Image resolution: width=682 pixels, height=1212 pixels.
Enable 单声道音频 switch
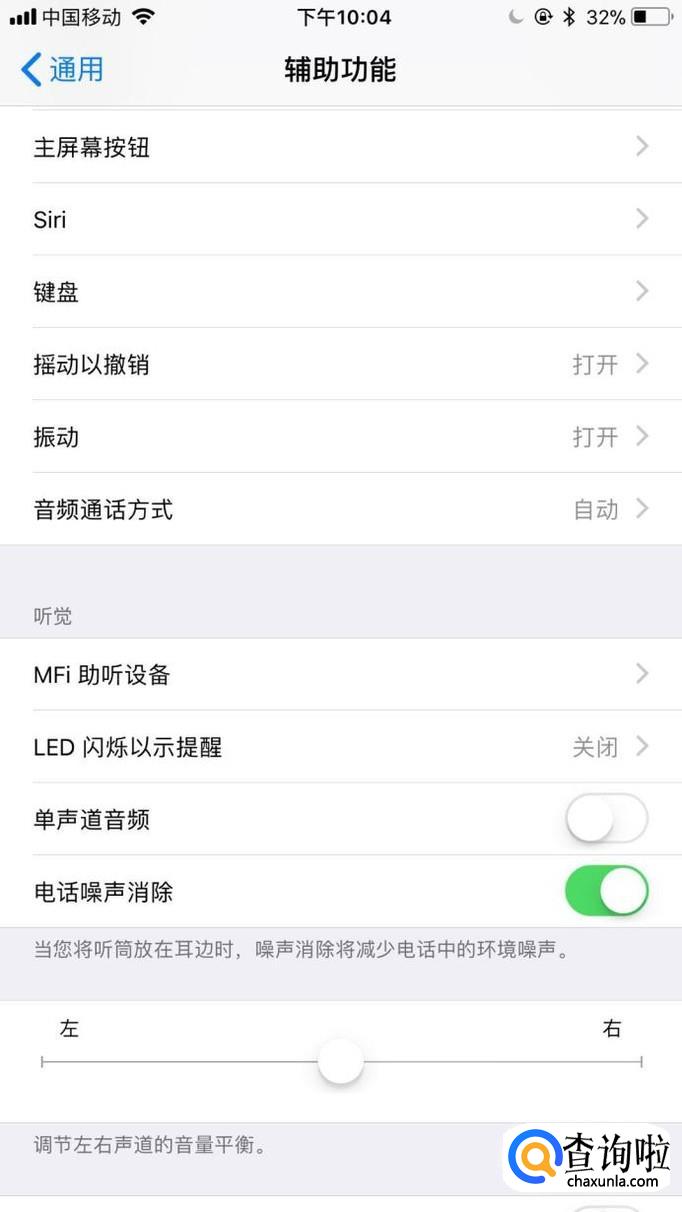(x=607, y=820)
